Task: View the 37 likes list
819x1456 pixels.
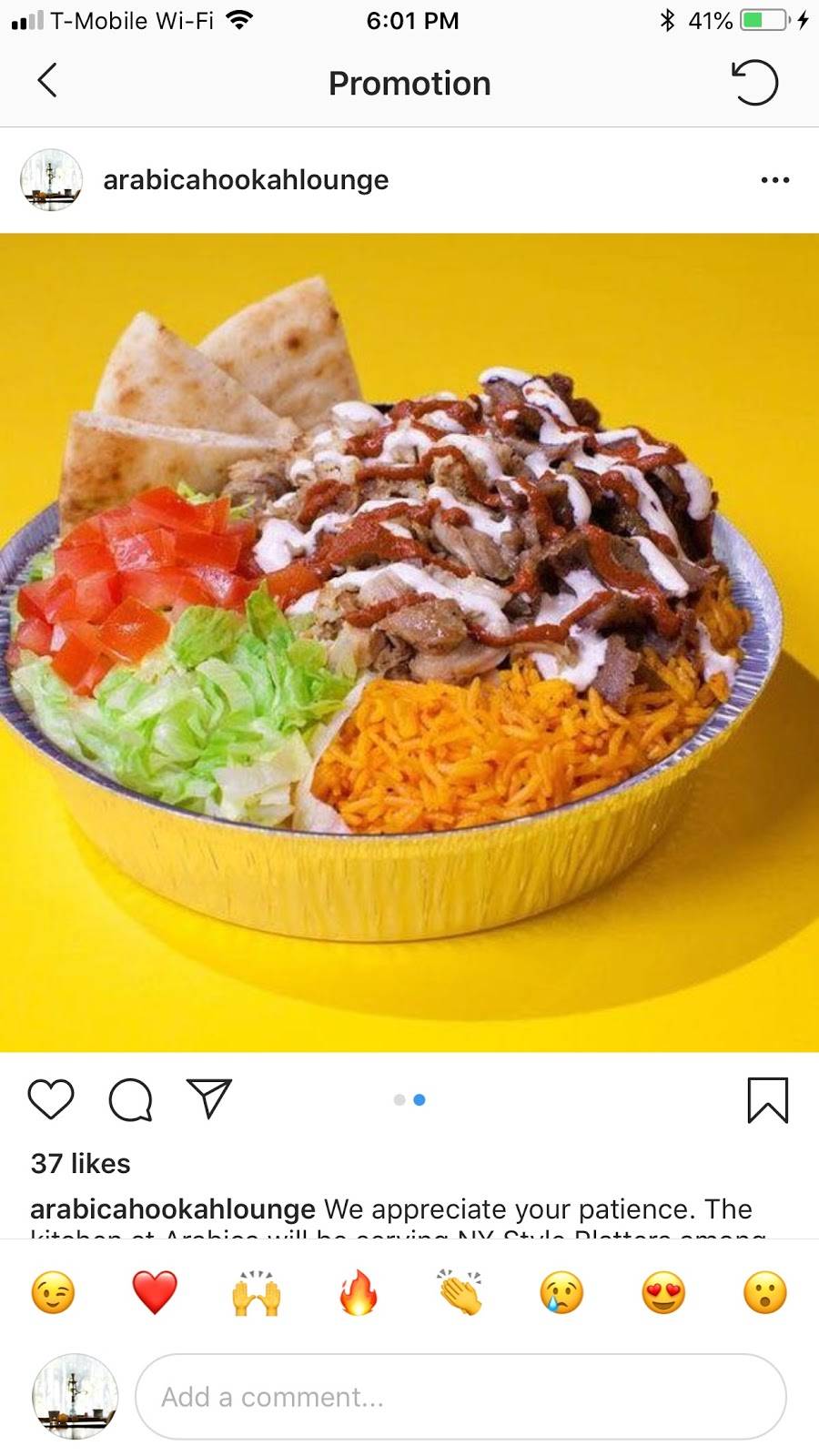Action: (x=80, y=1163)
